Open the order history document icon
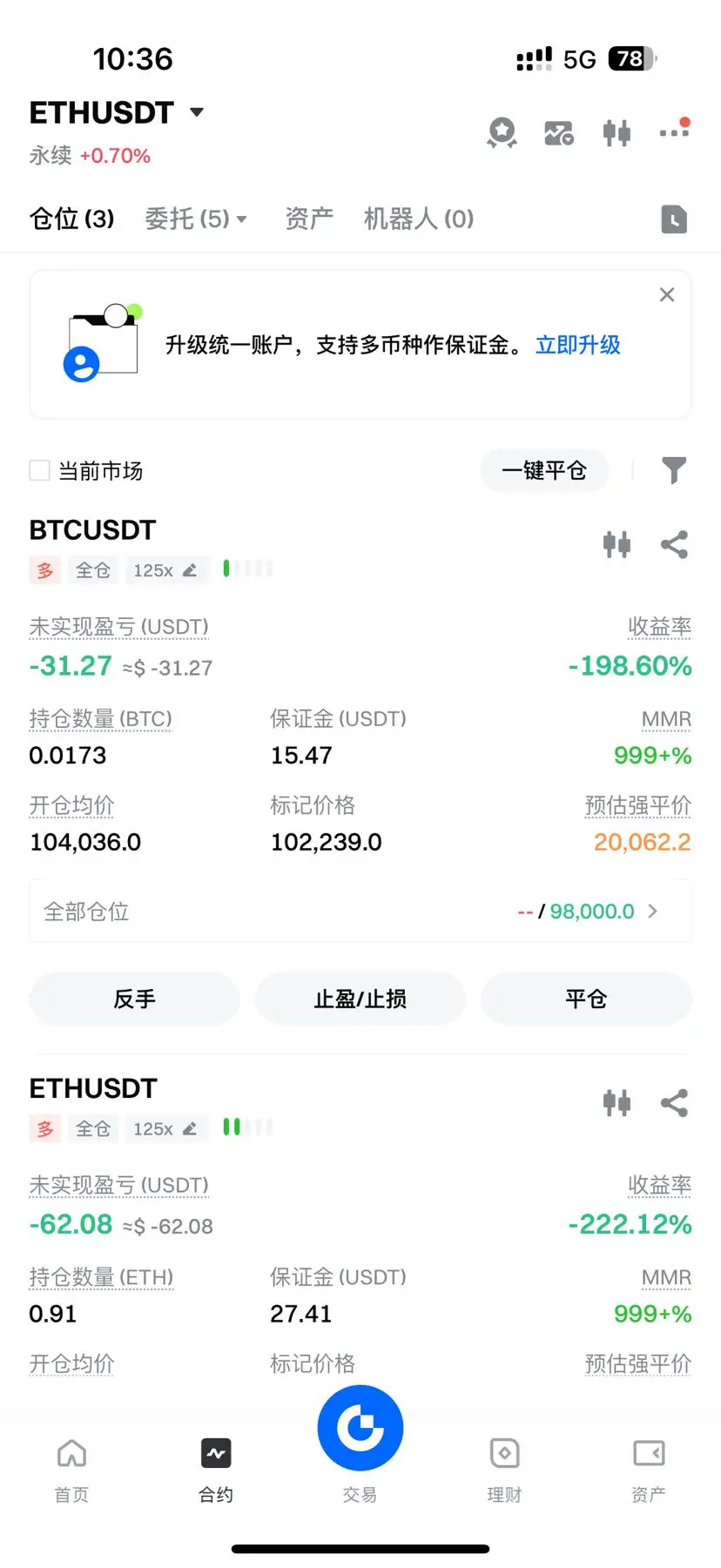 coord(673,219)
